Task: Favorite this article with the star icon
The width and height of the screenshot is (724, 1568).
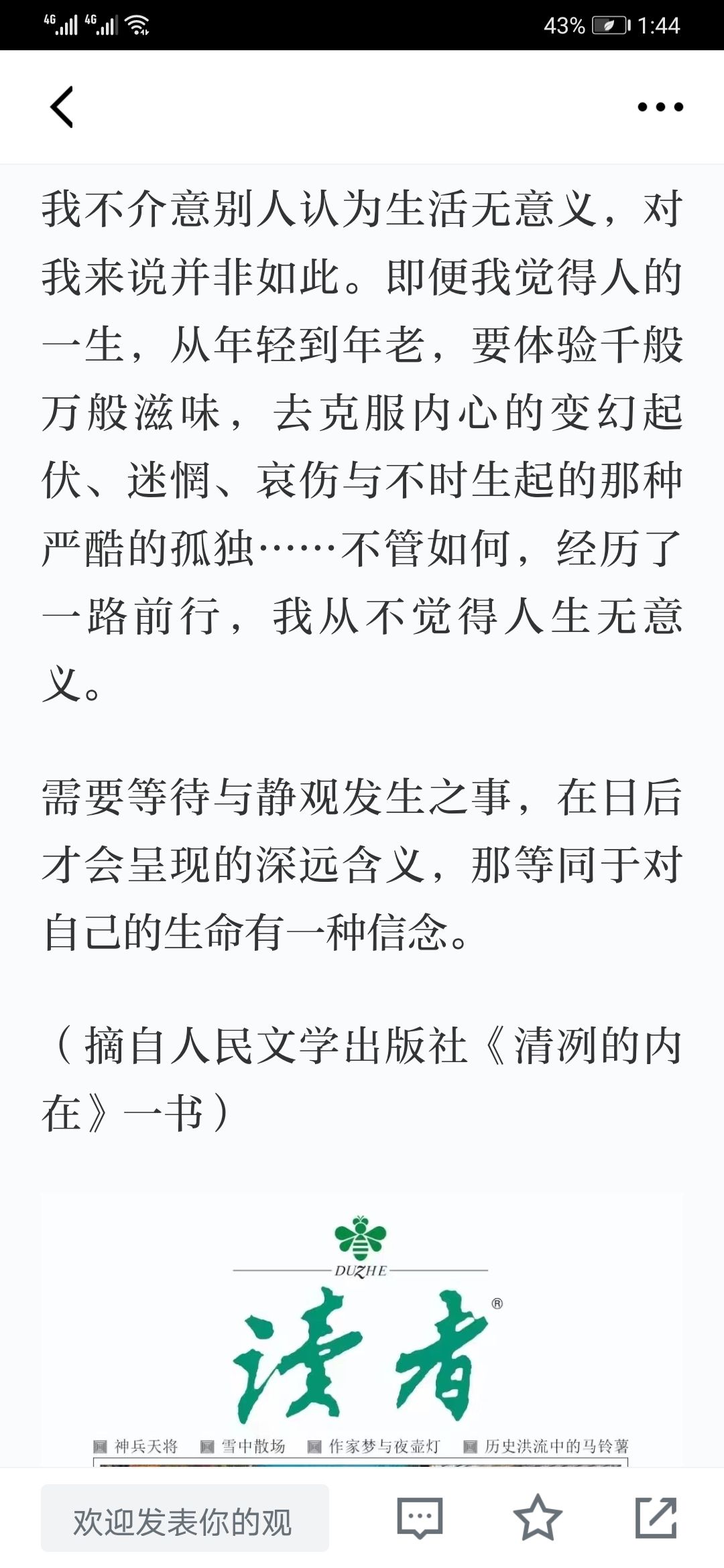Action: (538, 1518)
